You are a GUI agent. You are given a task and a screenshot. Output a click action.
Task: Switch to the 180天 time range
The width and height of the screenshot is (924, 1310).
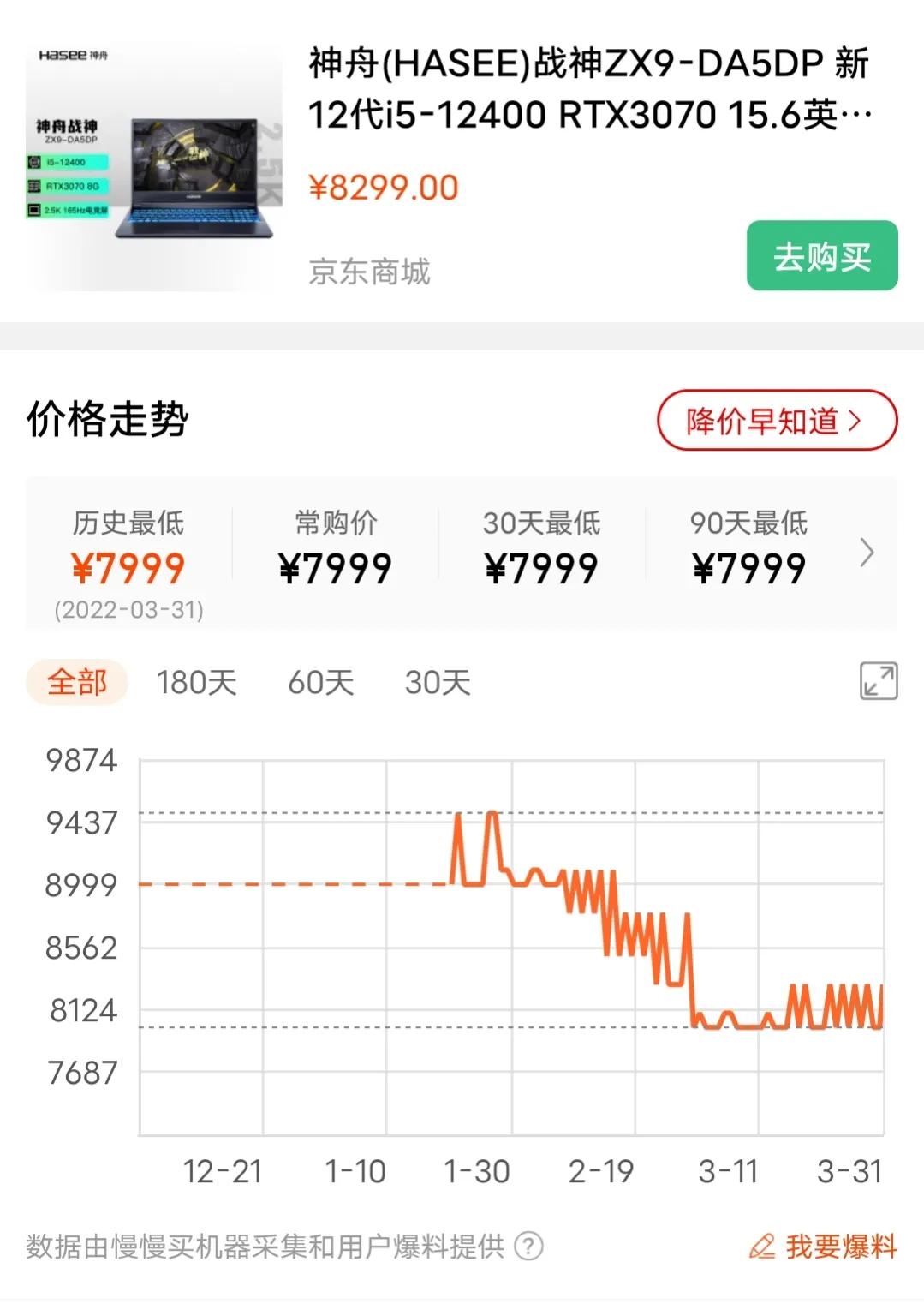[198, 683]
